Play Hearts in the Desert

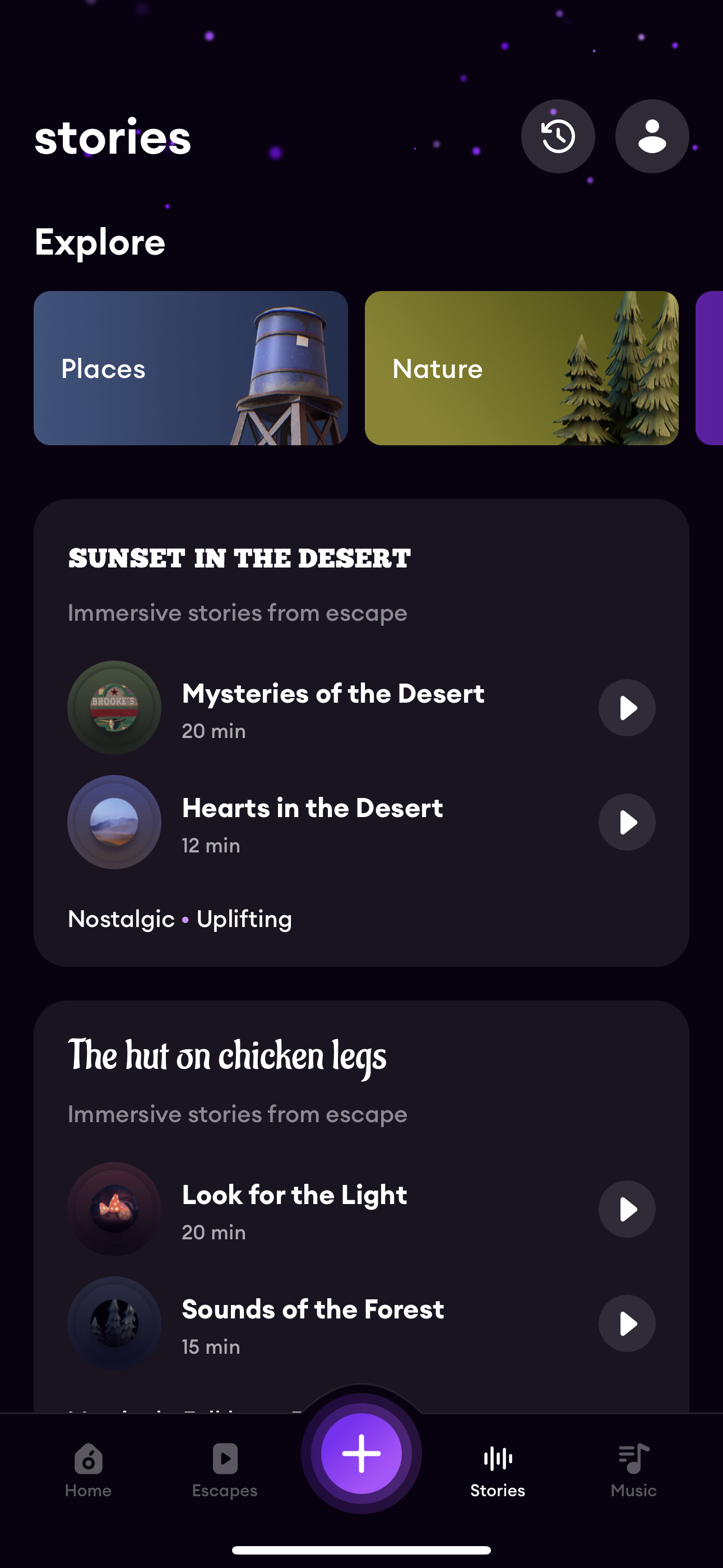626,822
